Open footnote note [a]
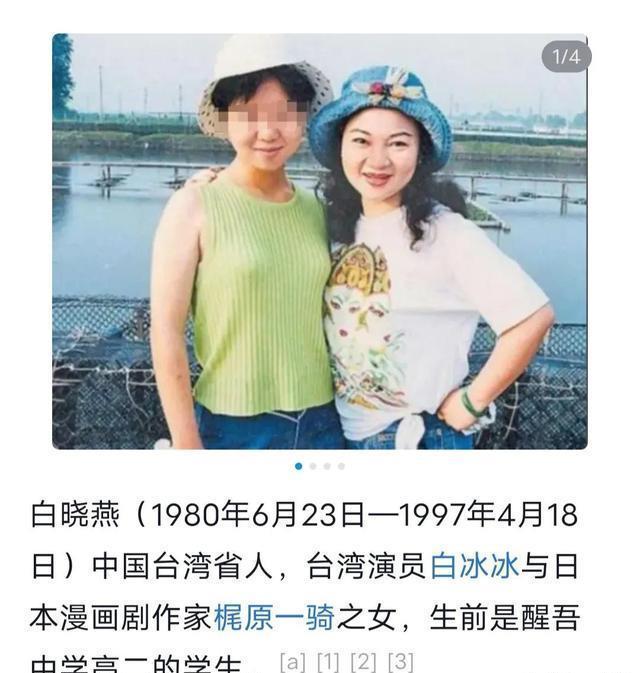 (x=294, y=661)
